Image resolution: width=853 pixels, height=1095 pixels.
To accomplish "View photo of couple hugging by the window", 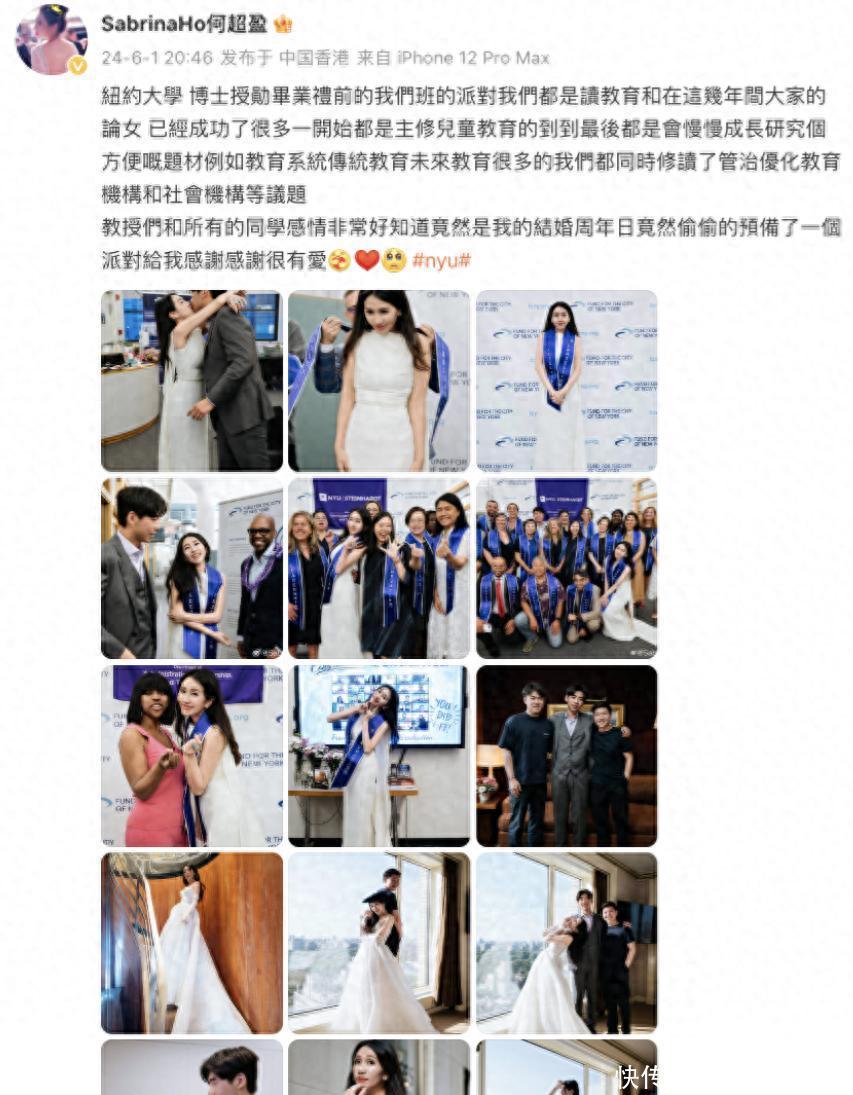I will (378, 942).
